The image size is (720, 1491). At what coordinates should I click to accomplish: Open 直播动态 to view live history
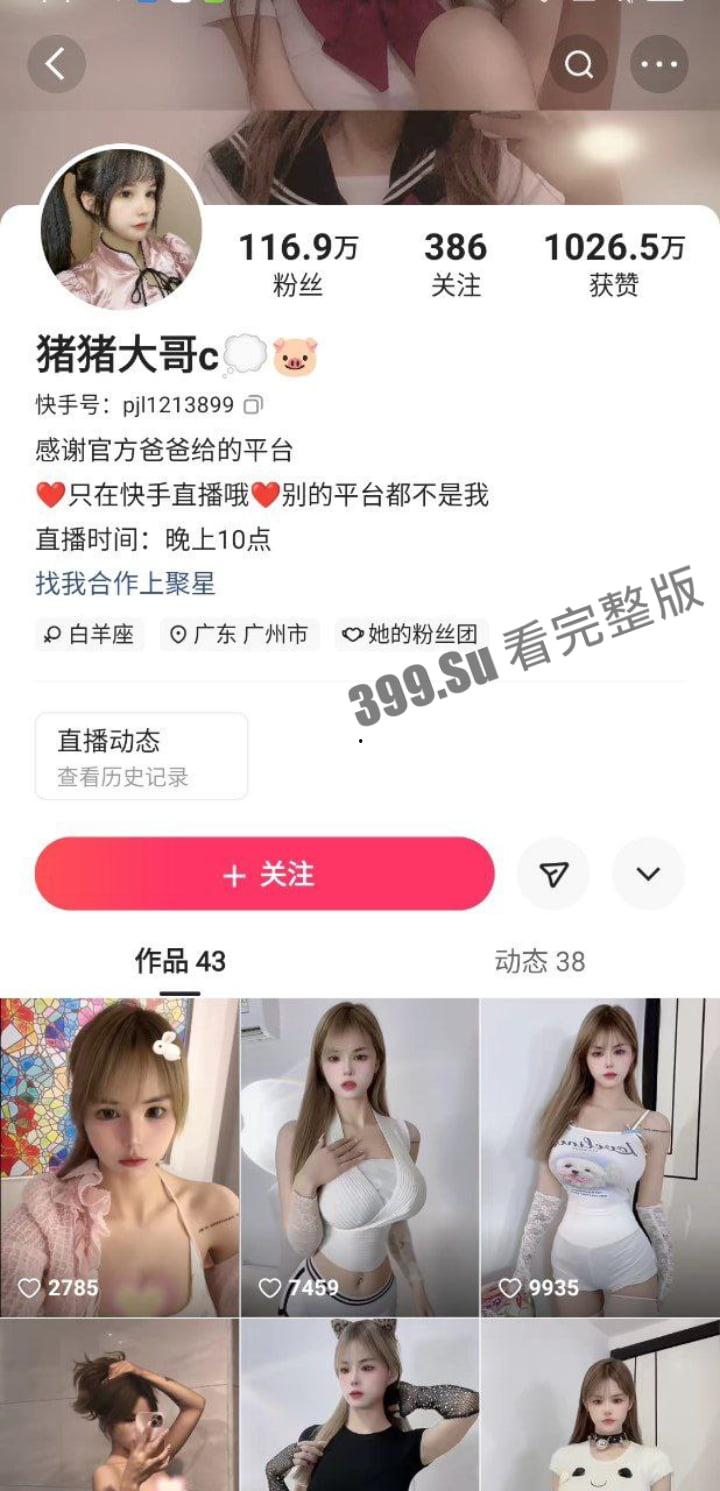point(140,755)
